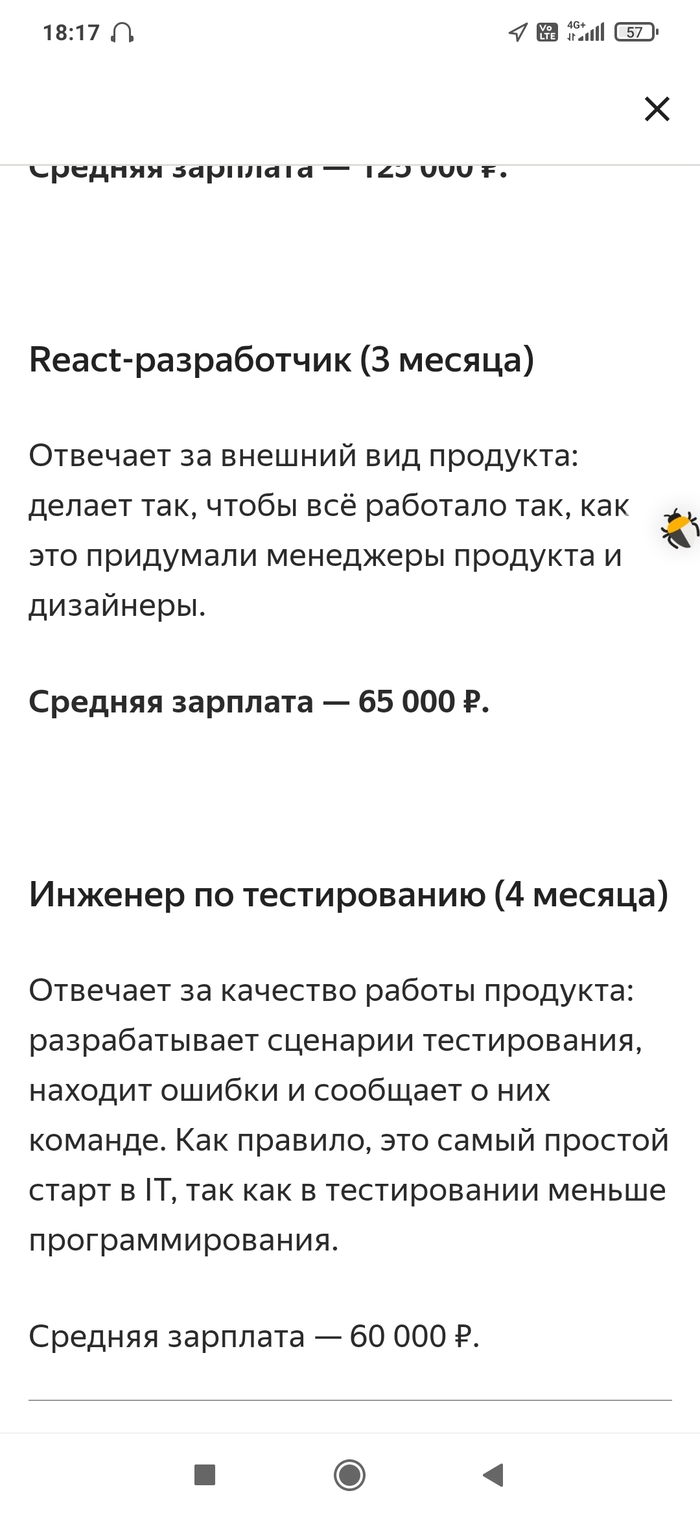The image size is (700, 1517).
Task: Tap the floating bug icon
Action: [x=680, y=528]
